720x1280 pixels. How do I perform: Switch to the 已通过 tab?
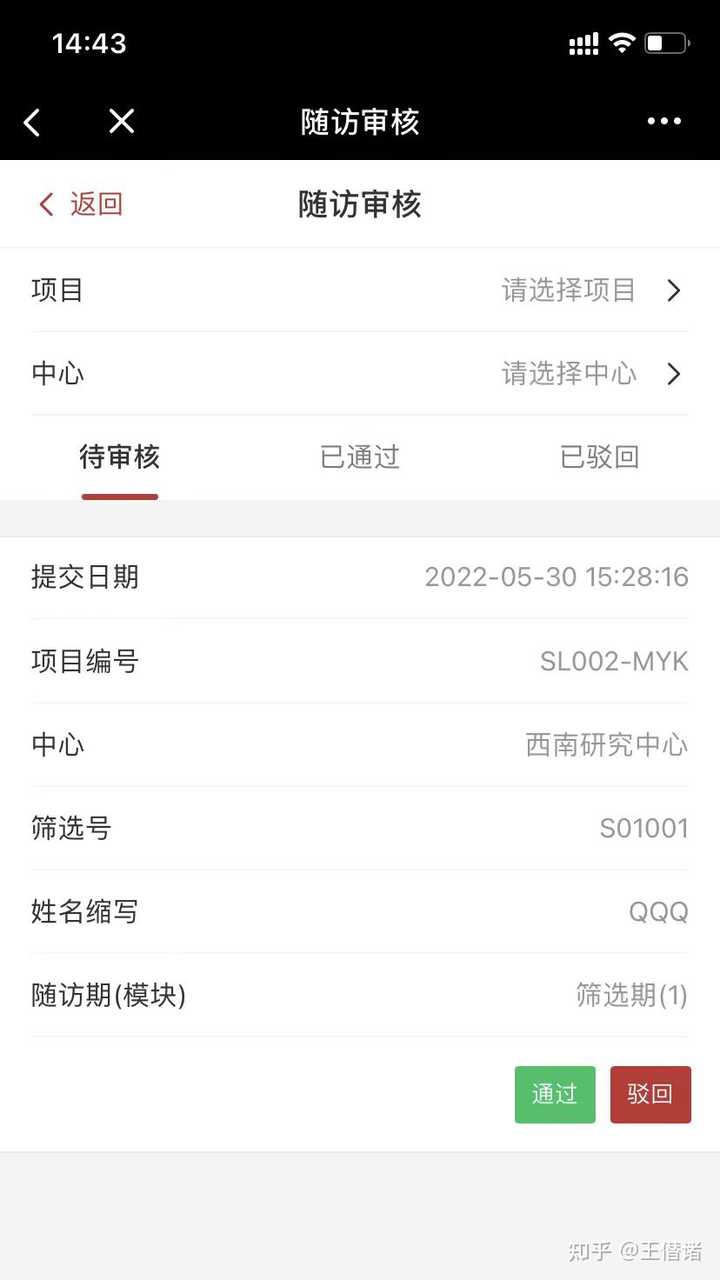coord(360,458)
